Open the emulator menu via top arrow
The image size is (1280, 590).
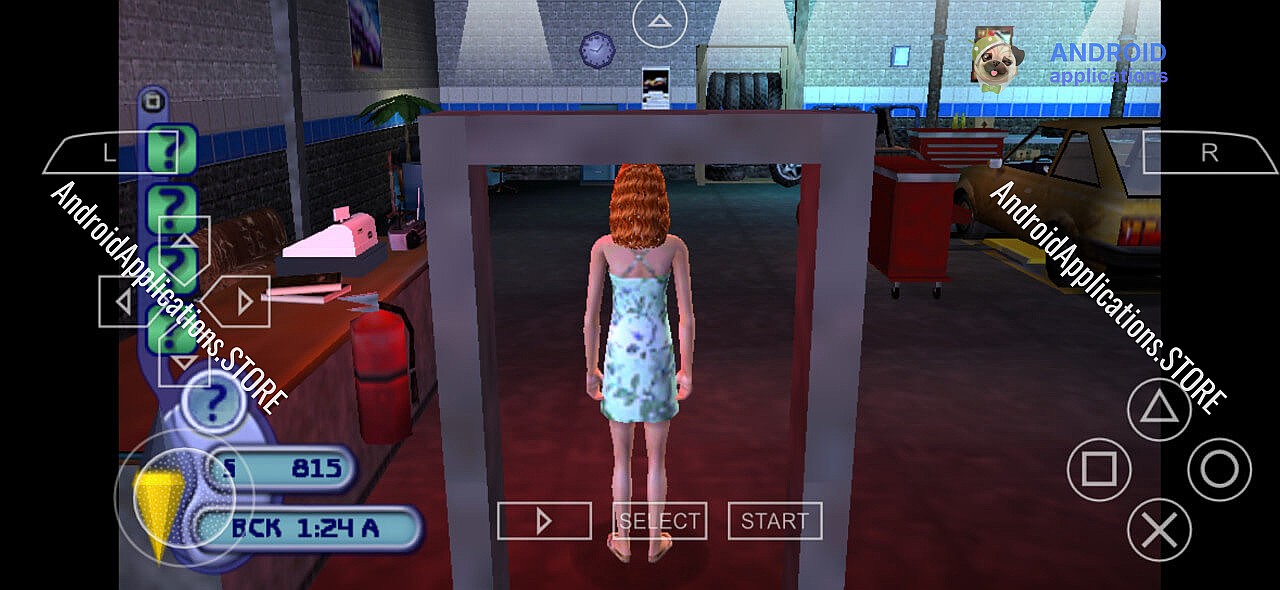point(659,20)
